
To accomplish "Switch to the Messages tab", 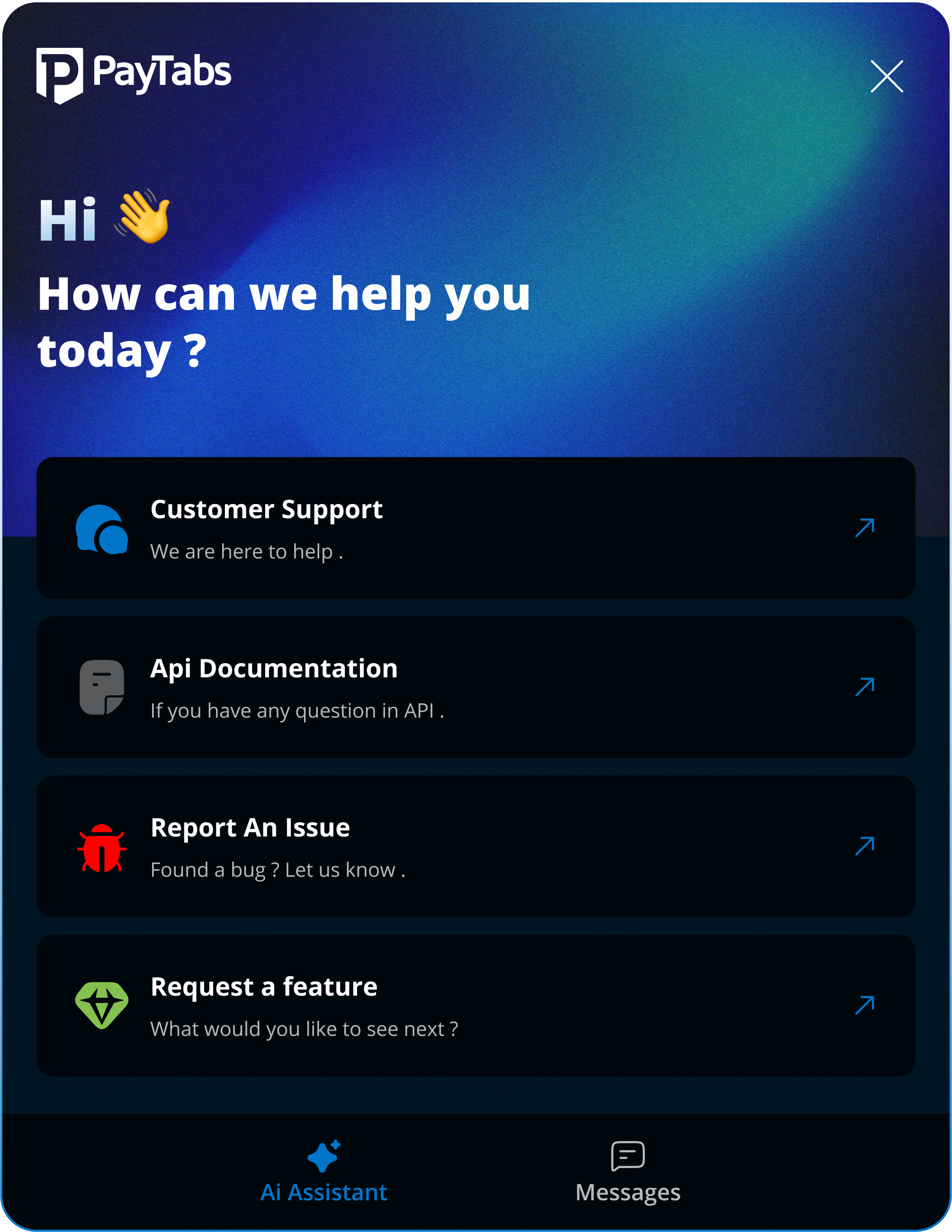I will [627, 1172].
